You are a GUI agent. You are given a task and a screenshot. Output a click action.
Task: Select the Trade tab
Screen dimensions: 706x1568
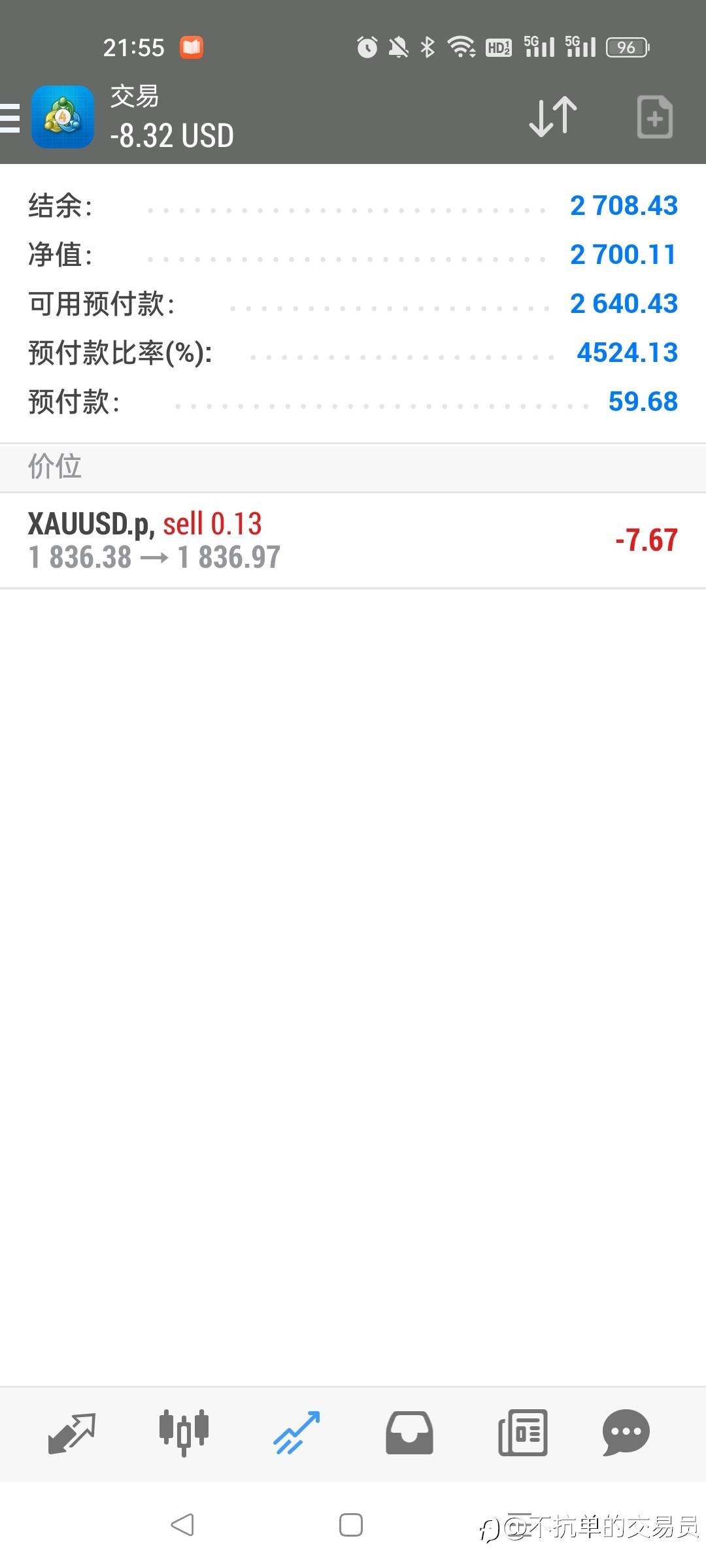pos(297,1433)
